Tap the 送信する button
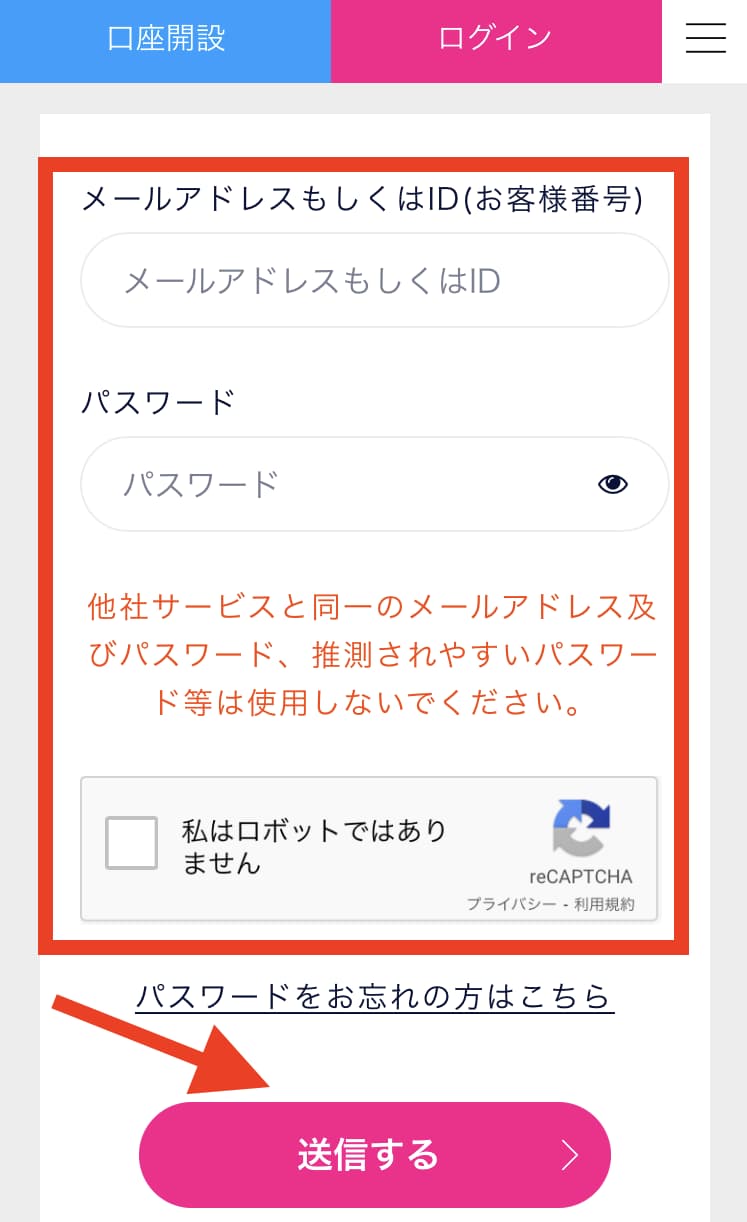747x1222 pixels. tap(374, 1154)
